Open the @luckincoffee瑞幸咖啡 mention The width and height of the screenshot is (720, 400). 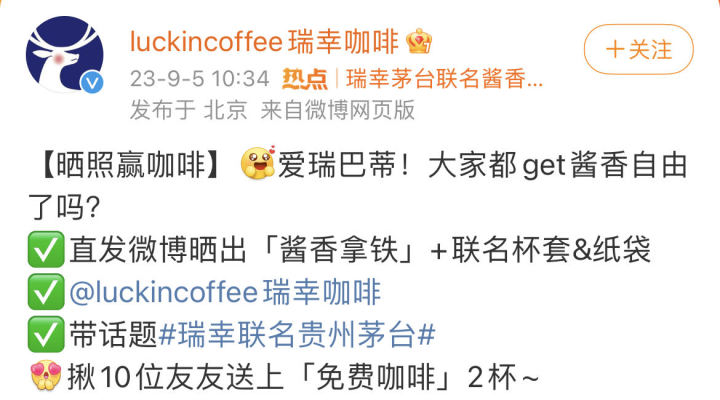(225, 294)
